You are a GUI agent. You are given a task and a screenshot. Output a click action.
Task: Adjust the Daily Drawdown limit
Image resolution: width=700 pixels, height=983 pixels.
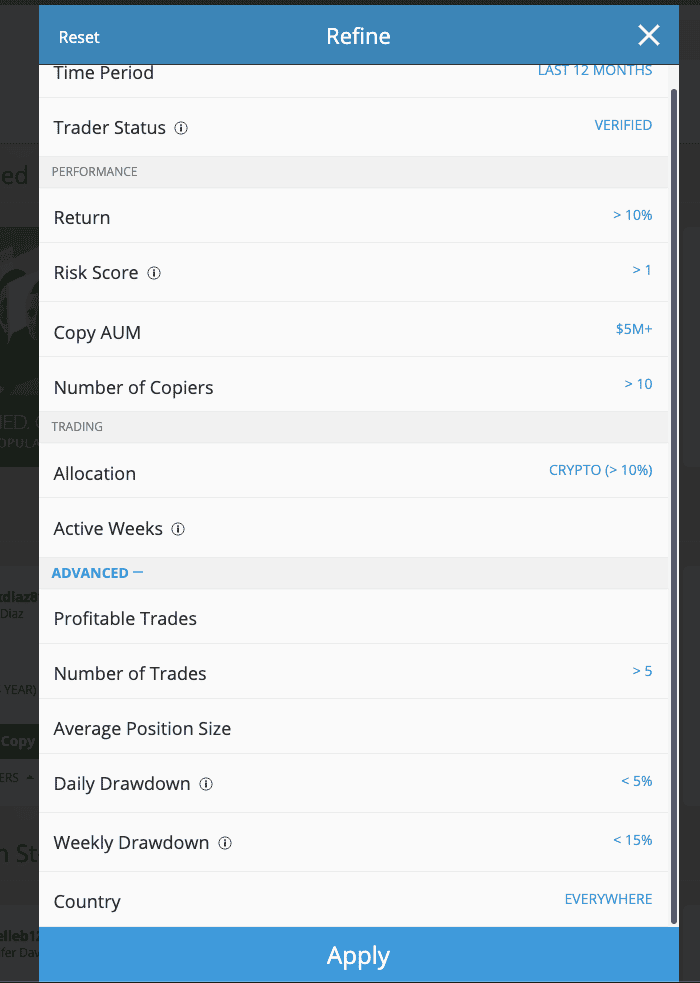[x=352, y=783]
